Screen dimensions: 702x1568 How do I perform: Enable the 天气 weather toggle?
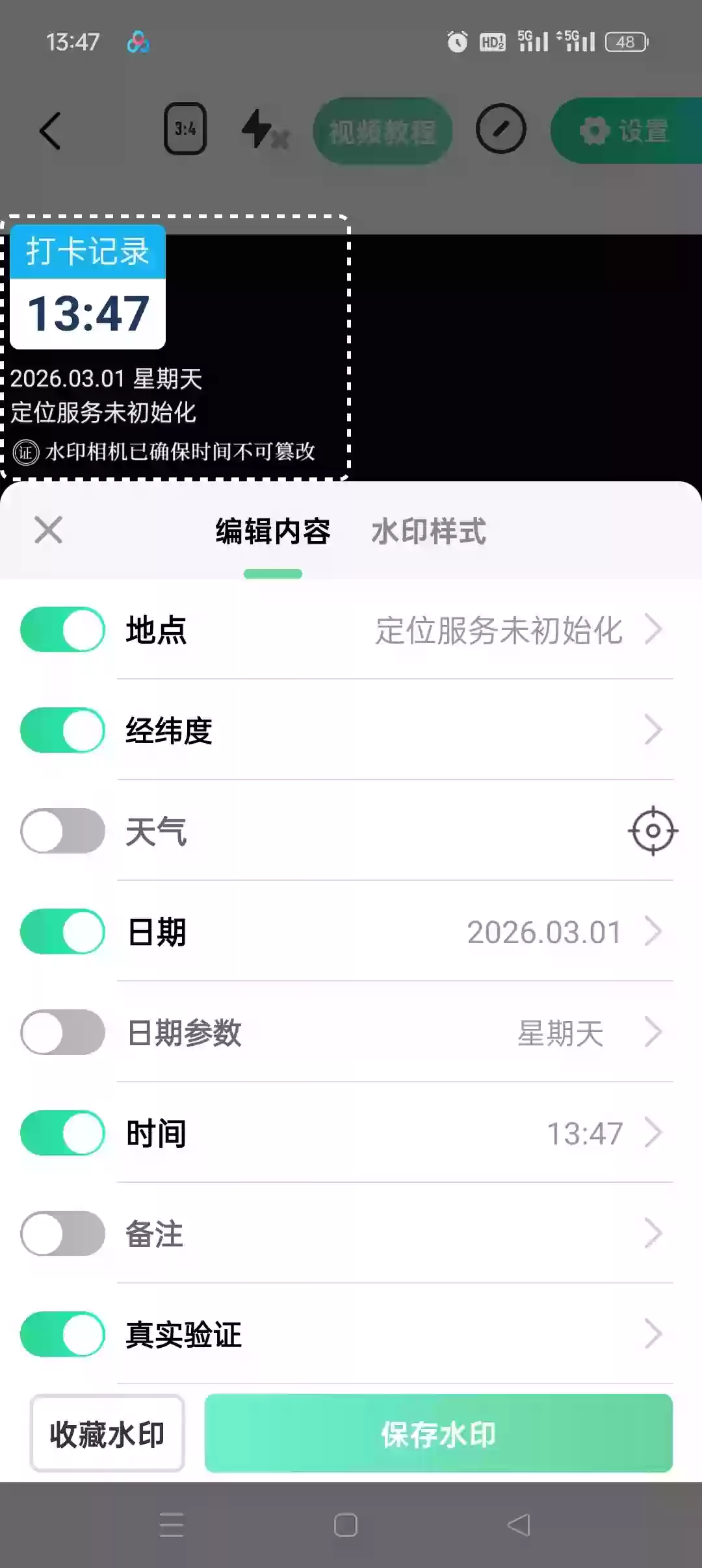62,831
